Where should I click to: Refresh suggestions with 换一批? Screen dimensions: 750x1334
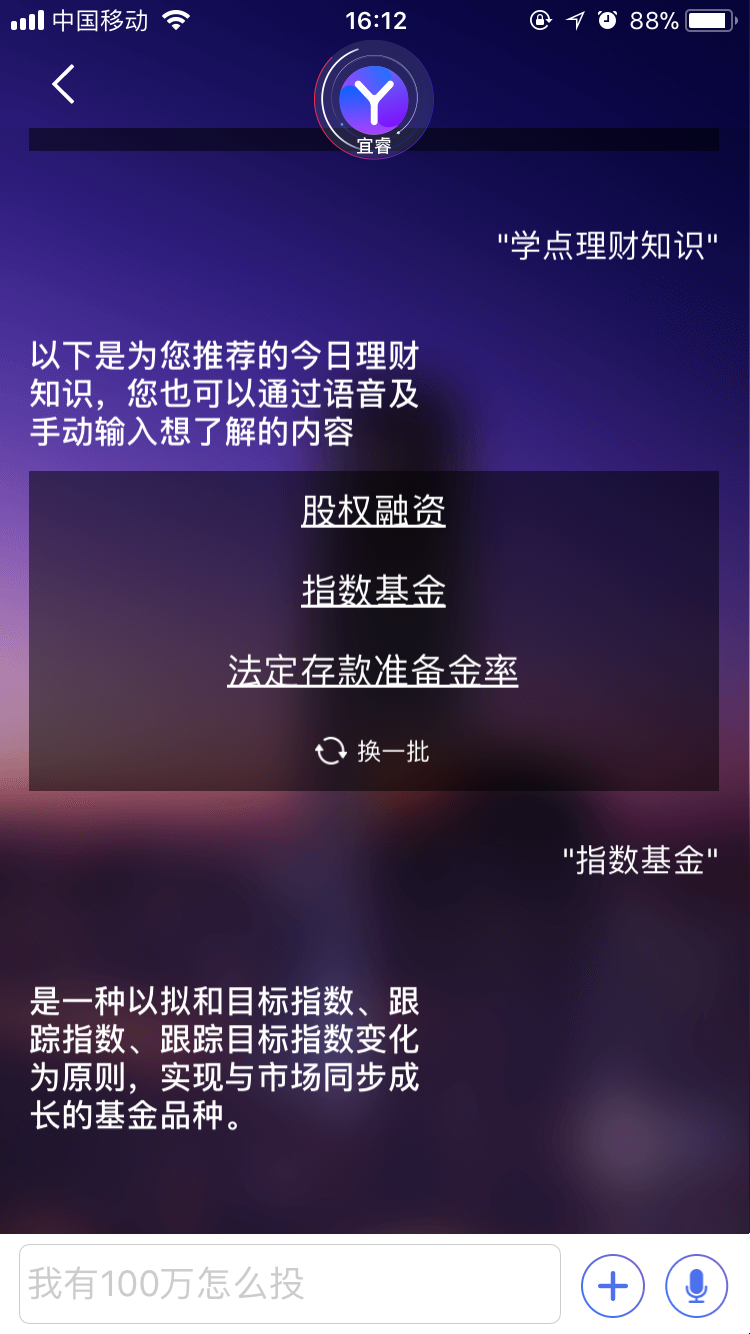pyautogui.click(x=373, y=751)
